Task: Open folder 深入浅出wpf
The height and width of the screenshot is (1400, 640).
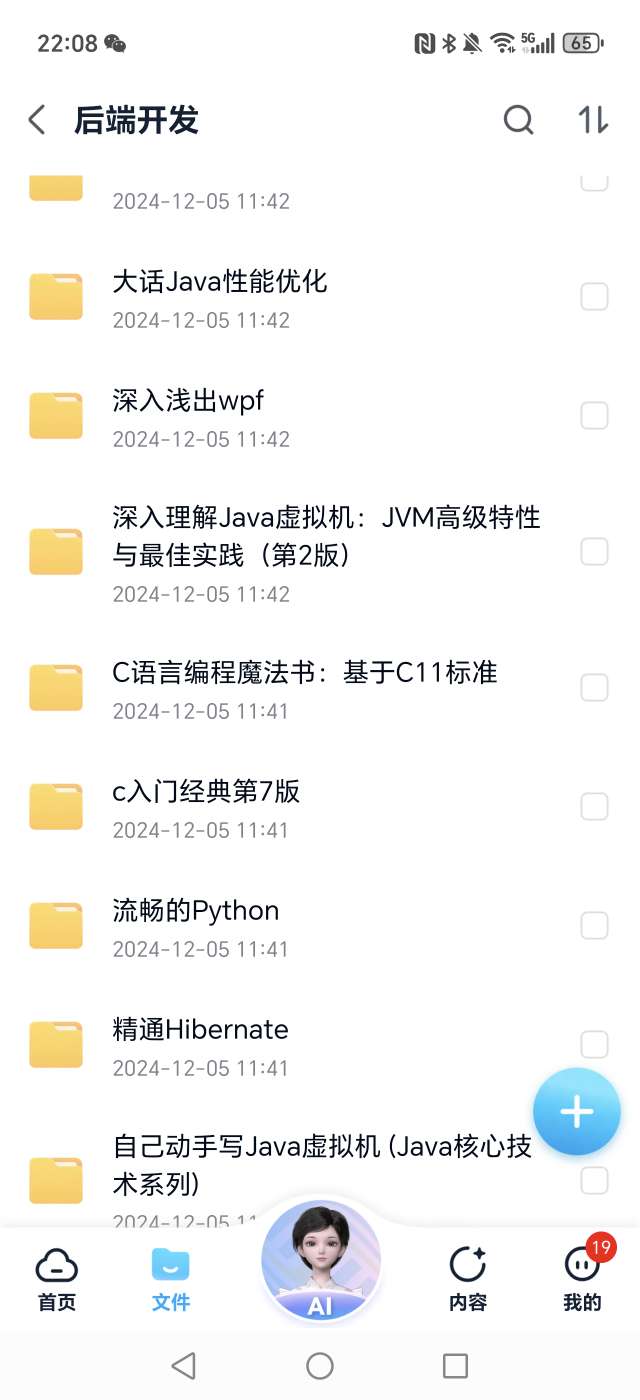Action: [x=188, y=401]
